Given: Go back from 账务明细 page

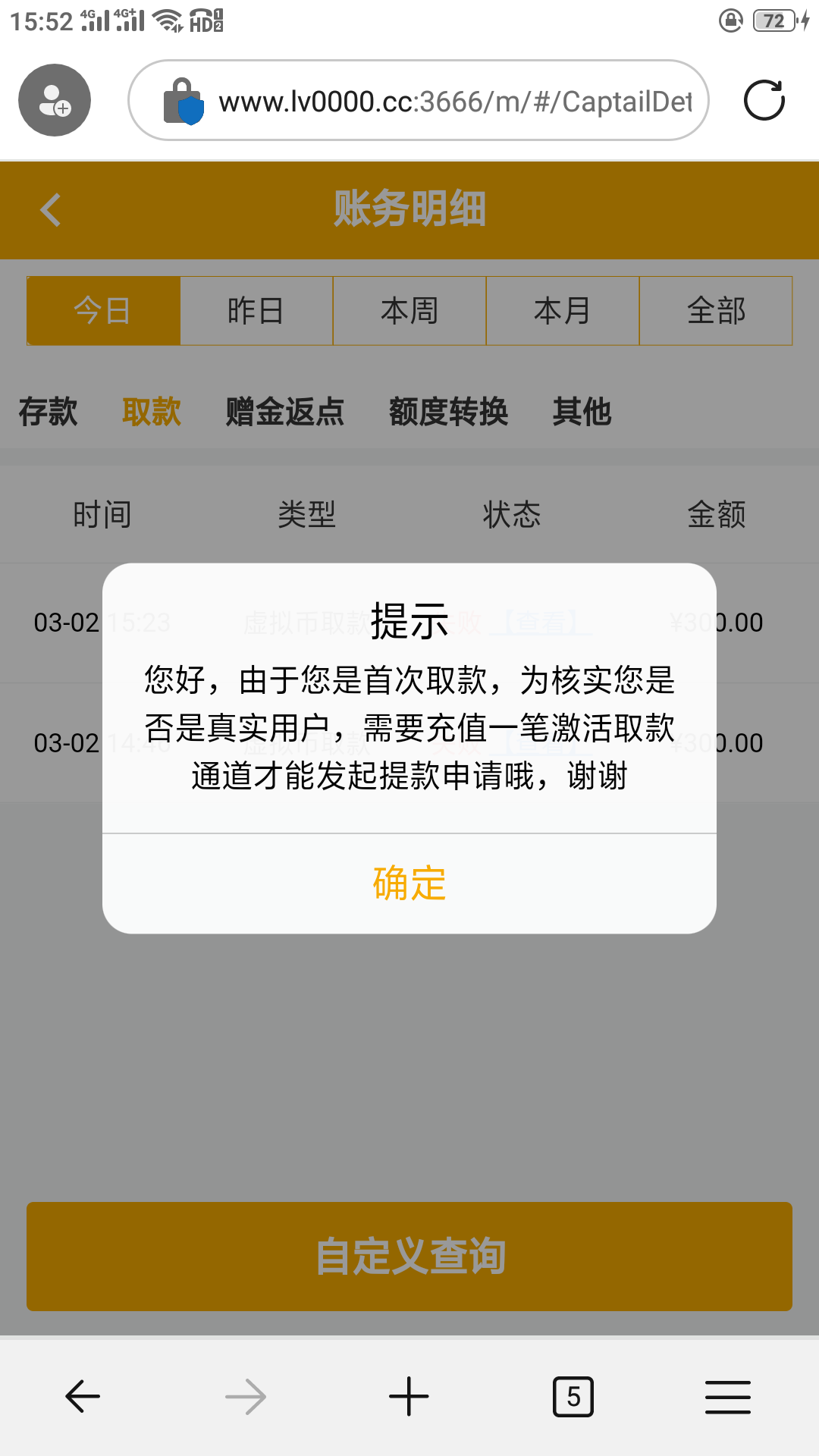Looking at the screenshot, I should coord(51,210).
